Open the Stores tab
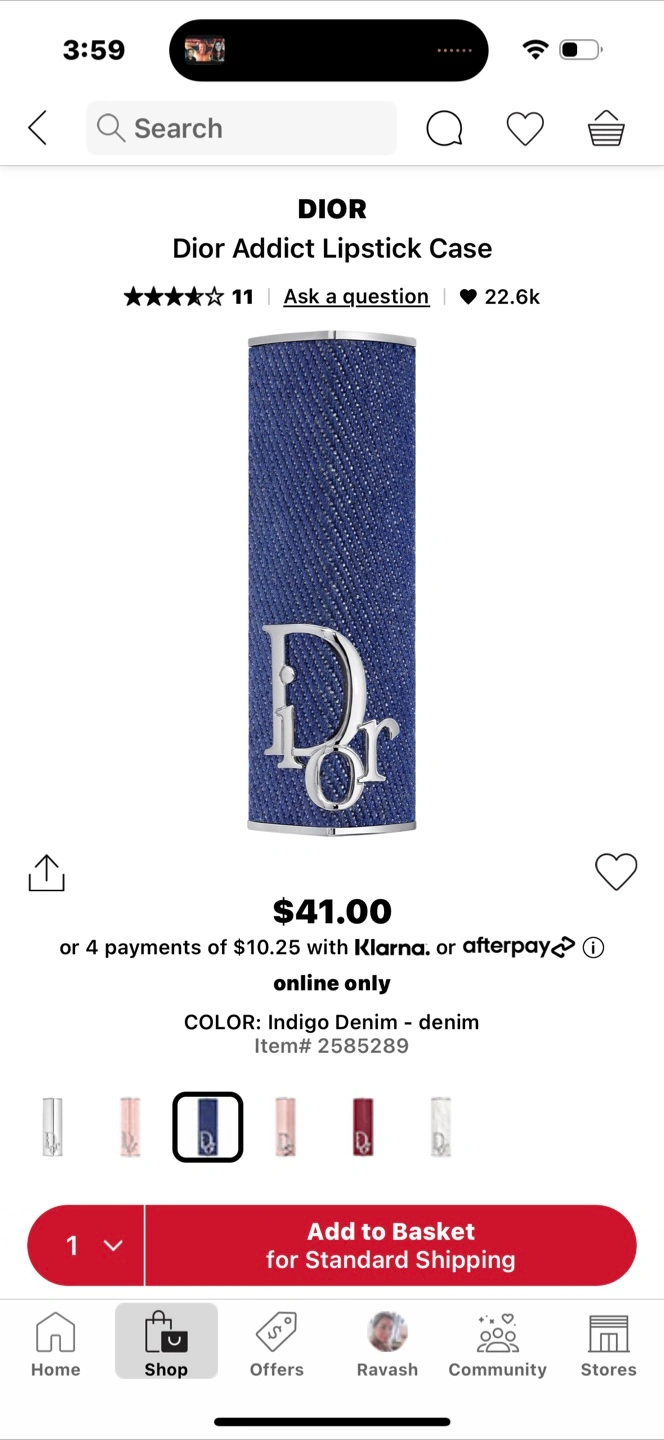This screenshot has height=1440, width=664. point(608,1343)
